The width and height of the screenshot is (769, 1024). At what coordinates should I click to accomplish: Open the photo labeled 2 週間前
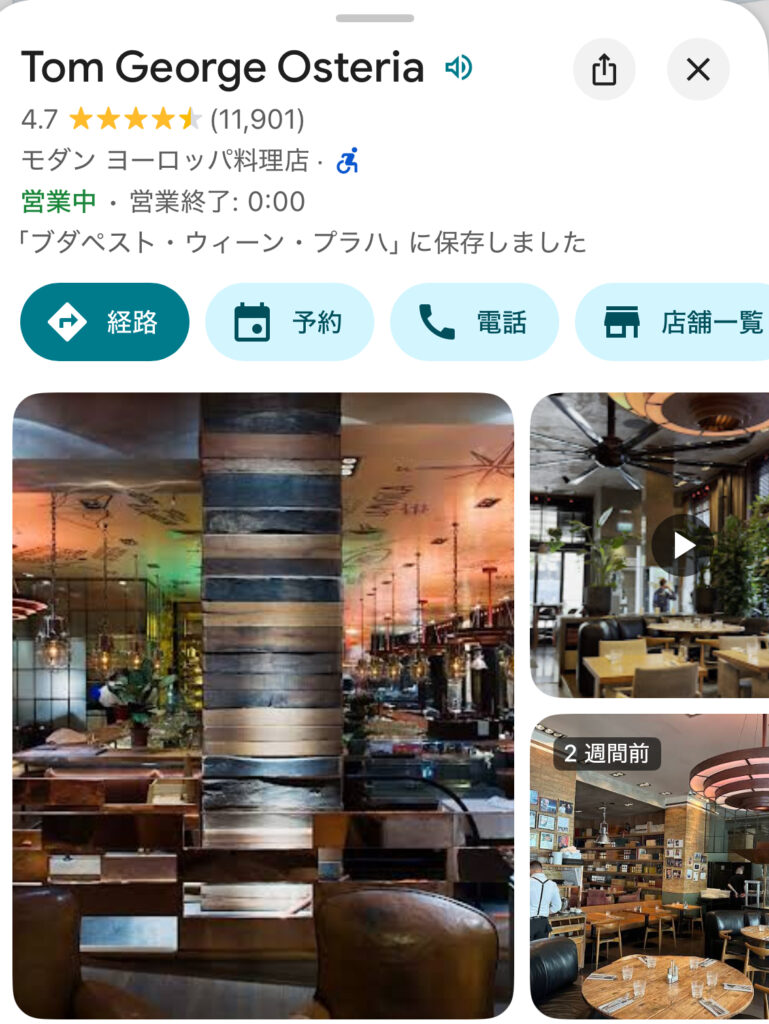click(x=650, y=865)
